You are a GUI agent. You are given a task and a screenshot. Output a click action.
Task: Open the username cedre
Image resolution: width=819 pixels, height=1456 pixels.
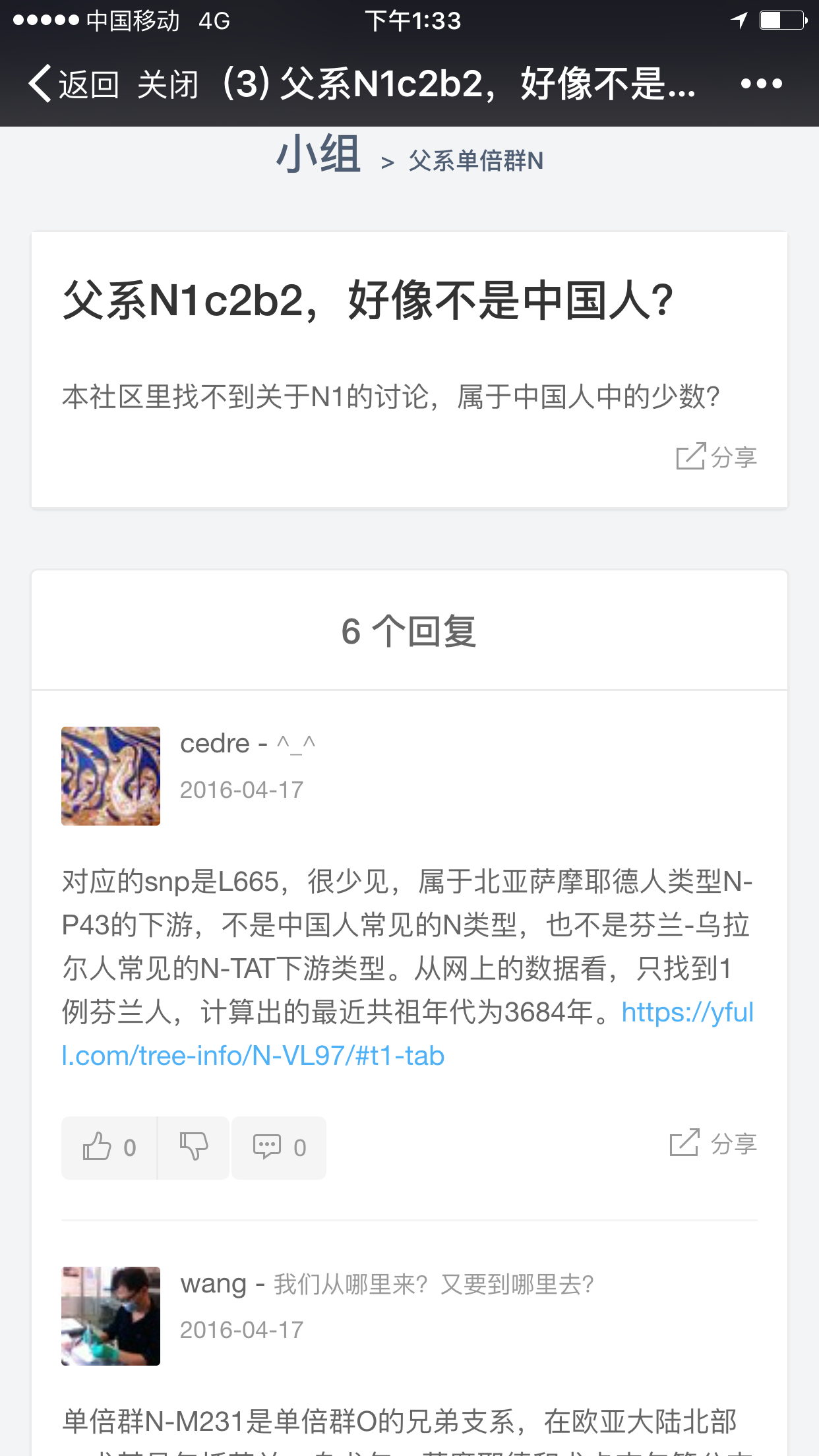215,744
